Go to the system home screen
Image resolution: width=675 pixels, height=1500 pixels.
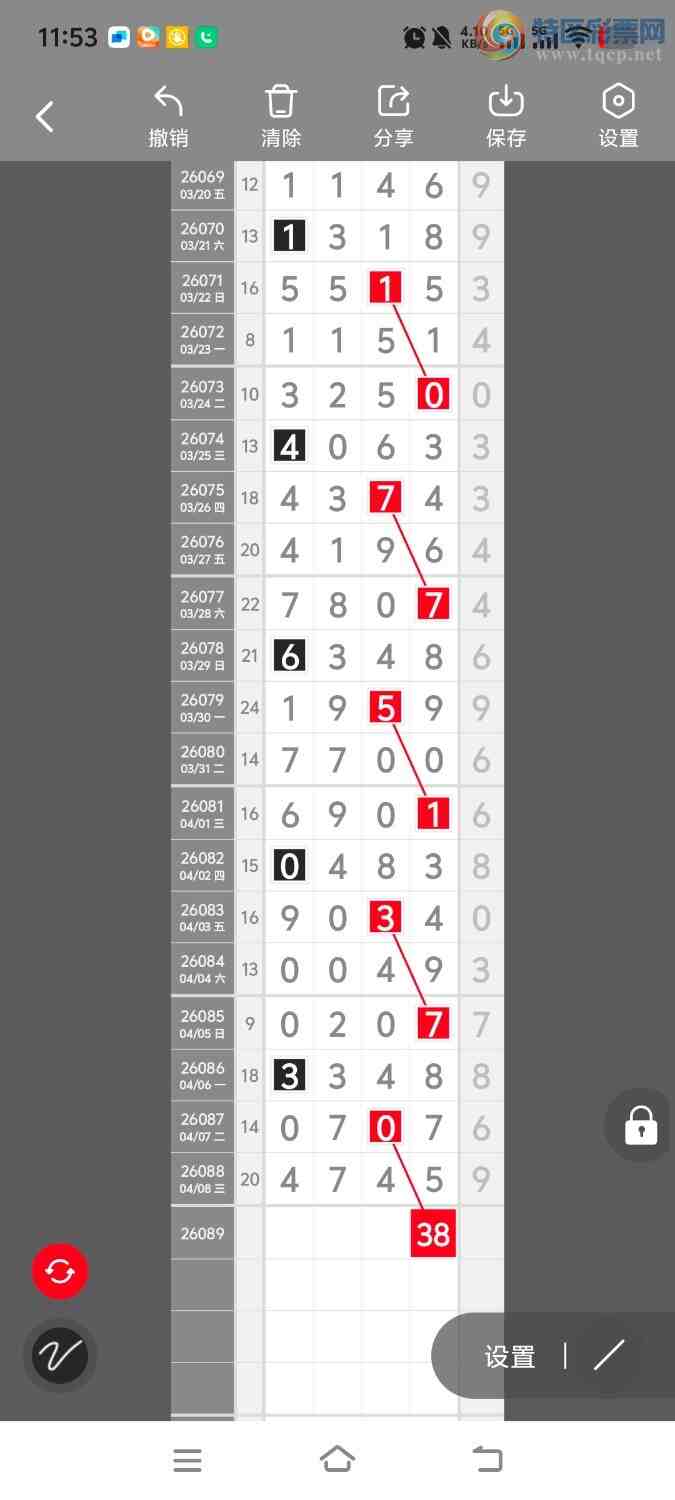[337, 1460]
